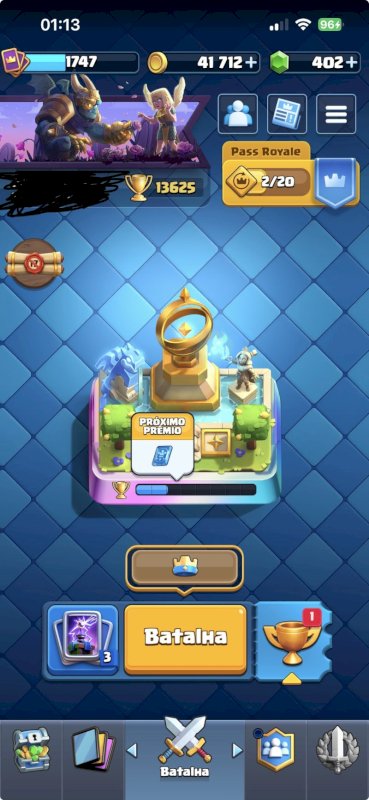
Task: Tap the crown game mode selector
Action: [184, 568]
